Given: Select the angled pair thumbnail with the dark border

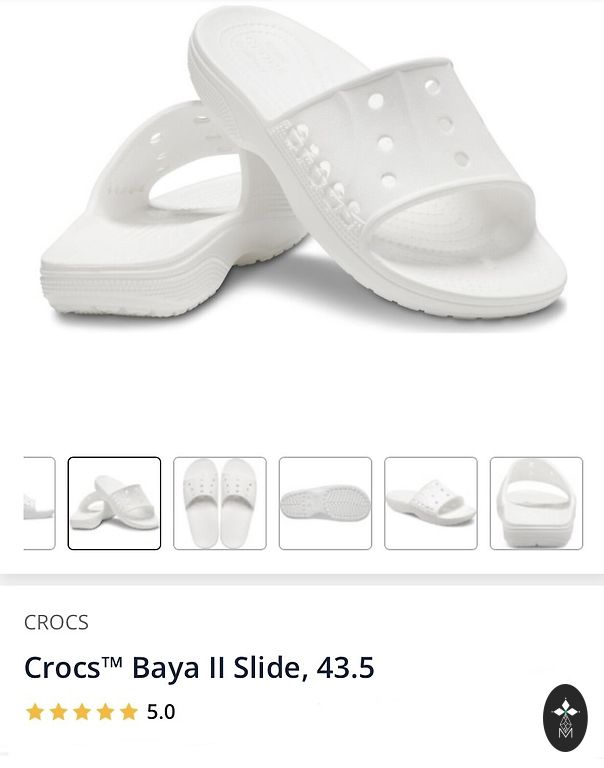Looking at the screenshot, I should click(x=114, y=503).
